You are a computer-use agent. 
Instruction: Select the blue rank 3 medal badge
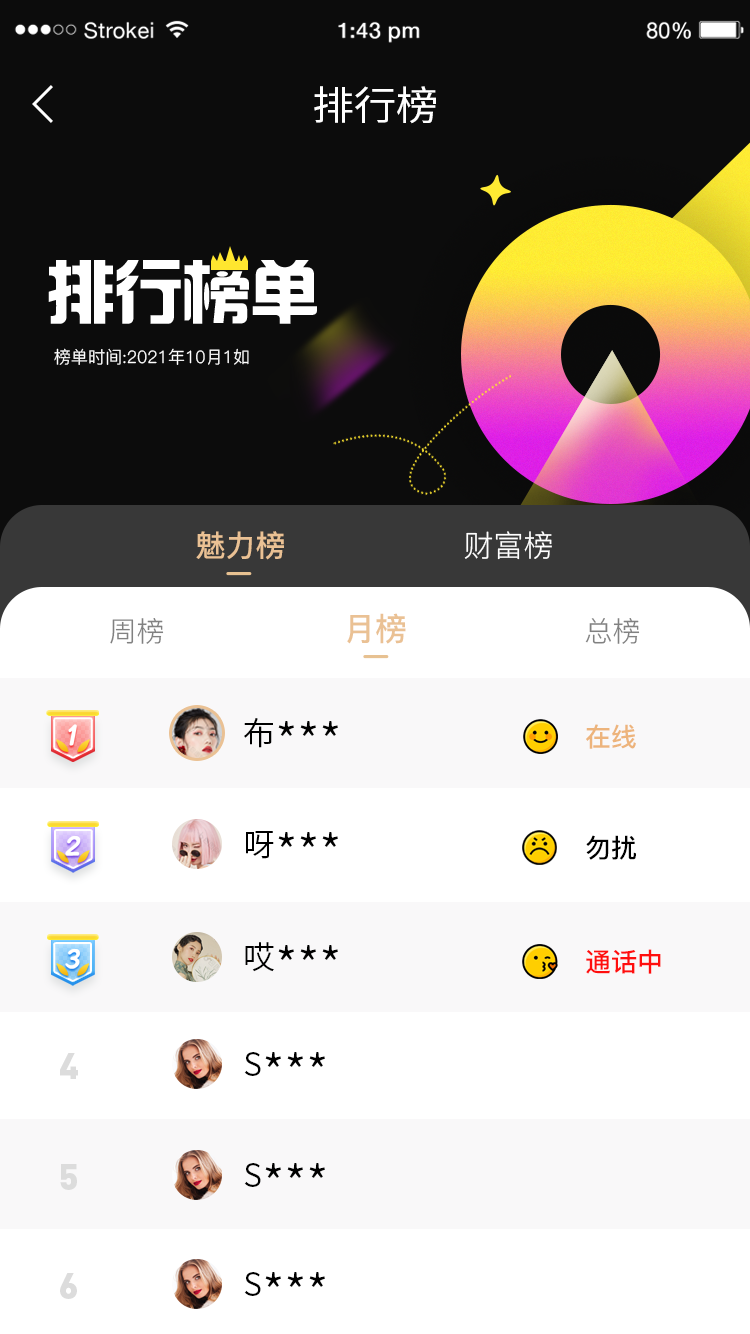point(72,957)
